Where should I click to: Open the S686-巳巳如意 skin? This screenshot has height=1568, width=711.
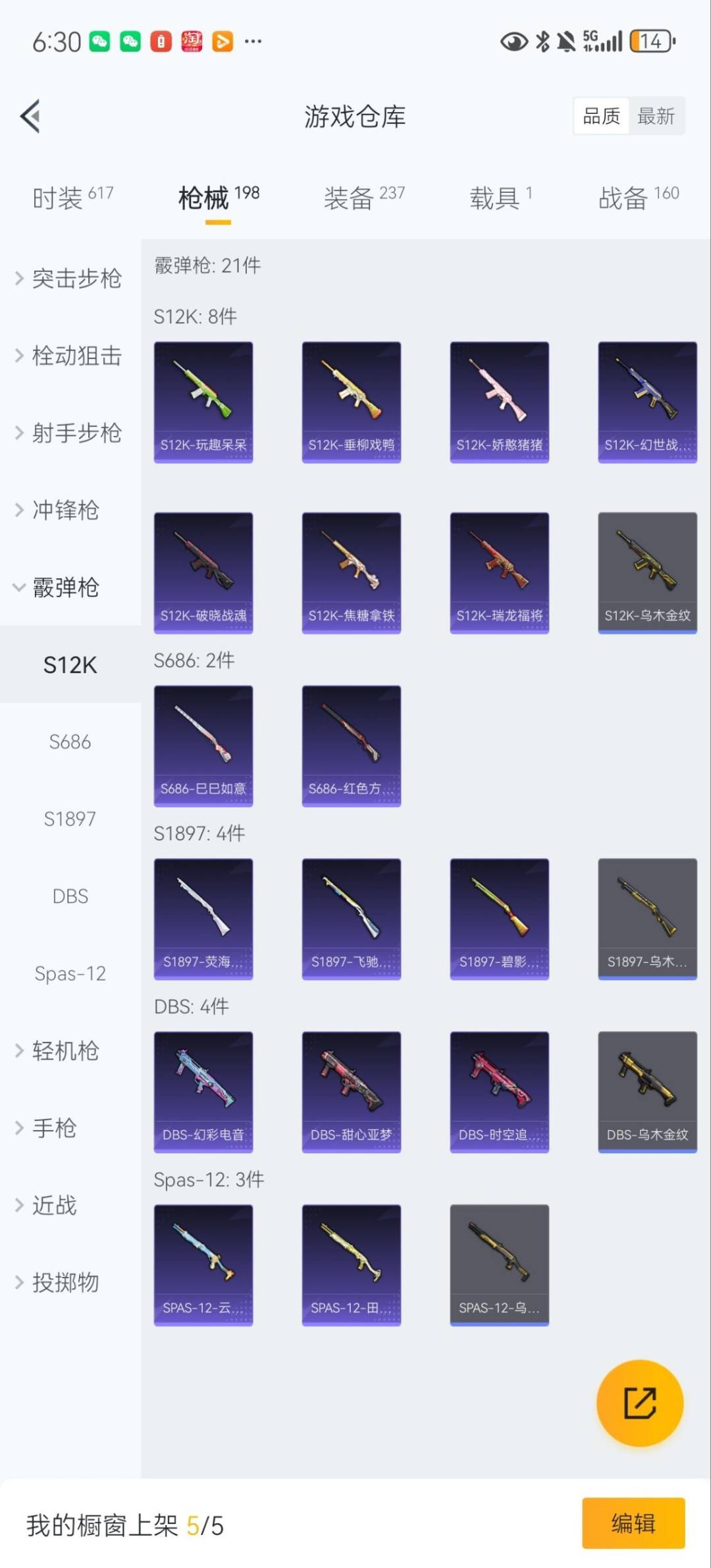point(203,745)
